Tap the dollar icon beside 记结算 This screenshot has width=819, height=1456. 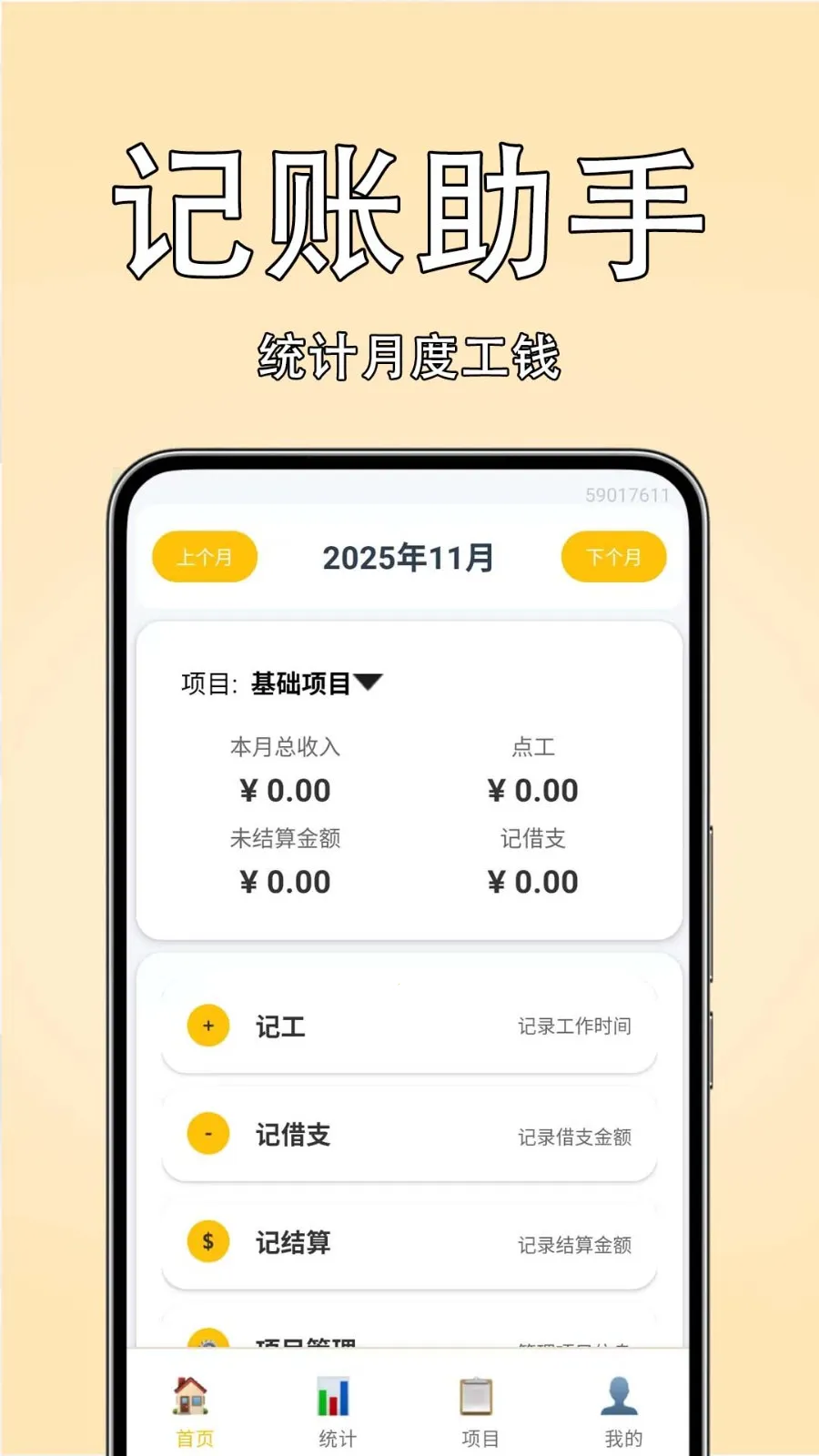click(207, 1240)
